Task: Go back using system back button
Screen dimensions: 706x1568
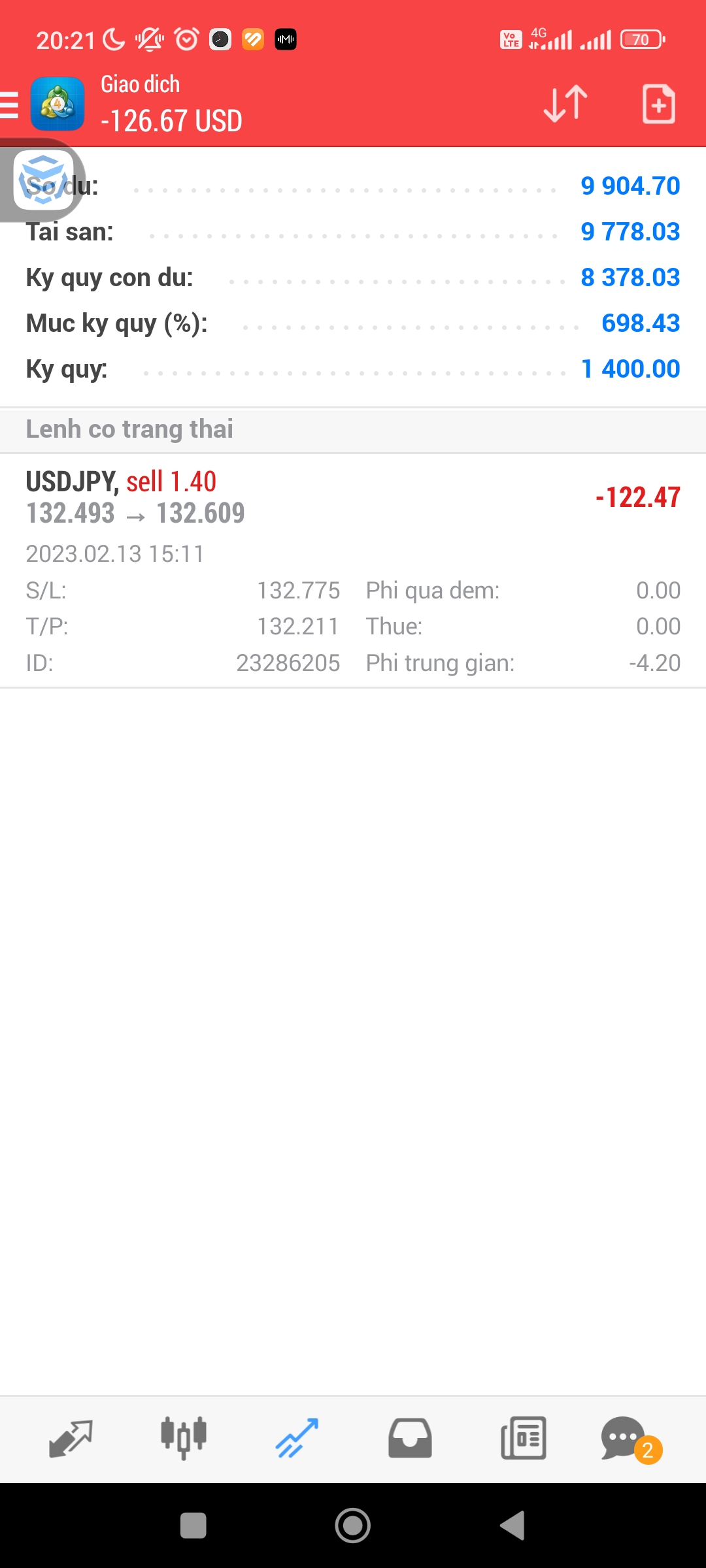Action: (513, 1526)
